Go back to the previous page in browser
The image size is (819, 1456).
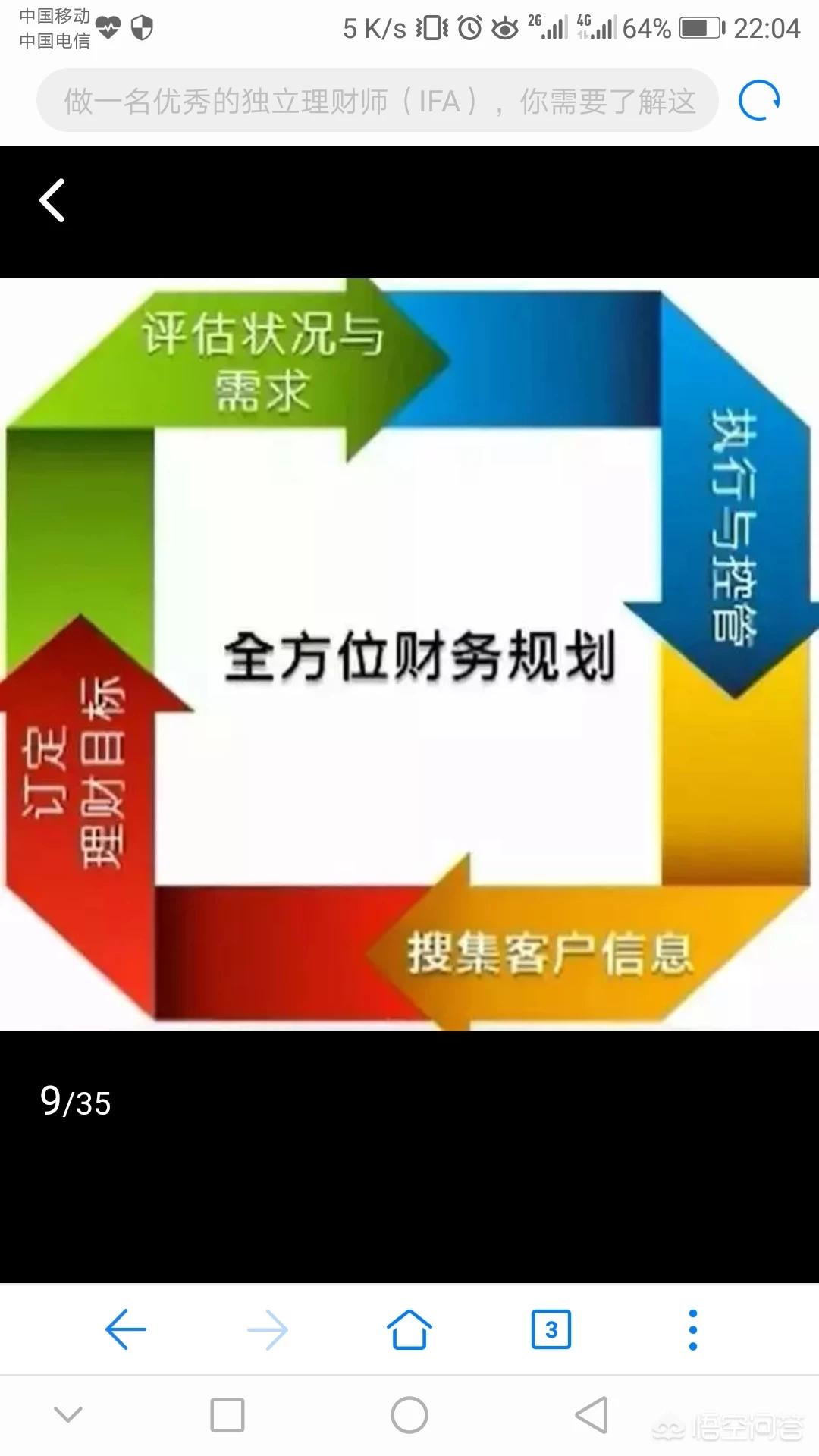(x=125, y=1329)
